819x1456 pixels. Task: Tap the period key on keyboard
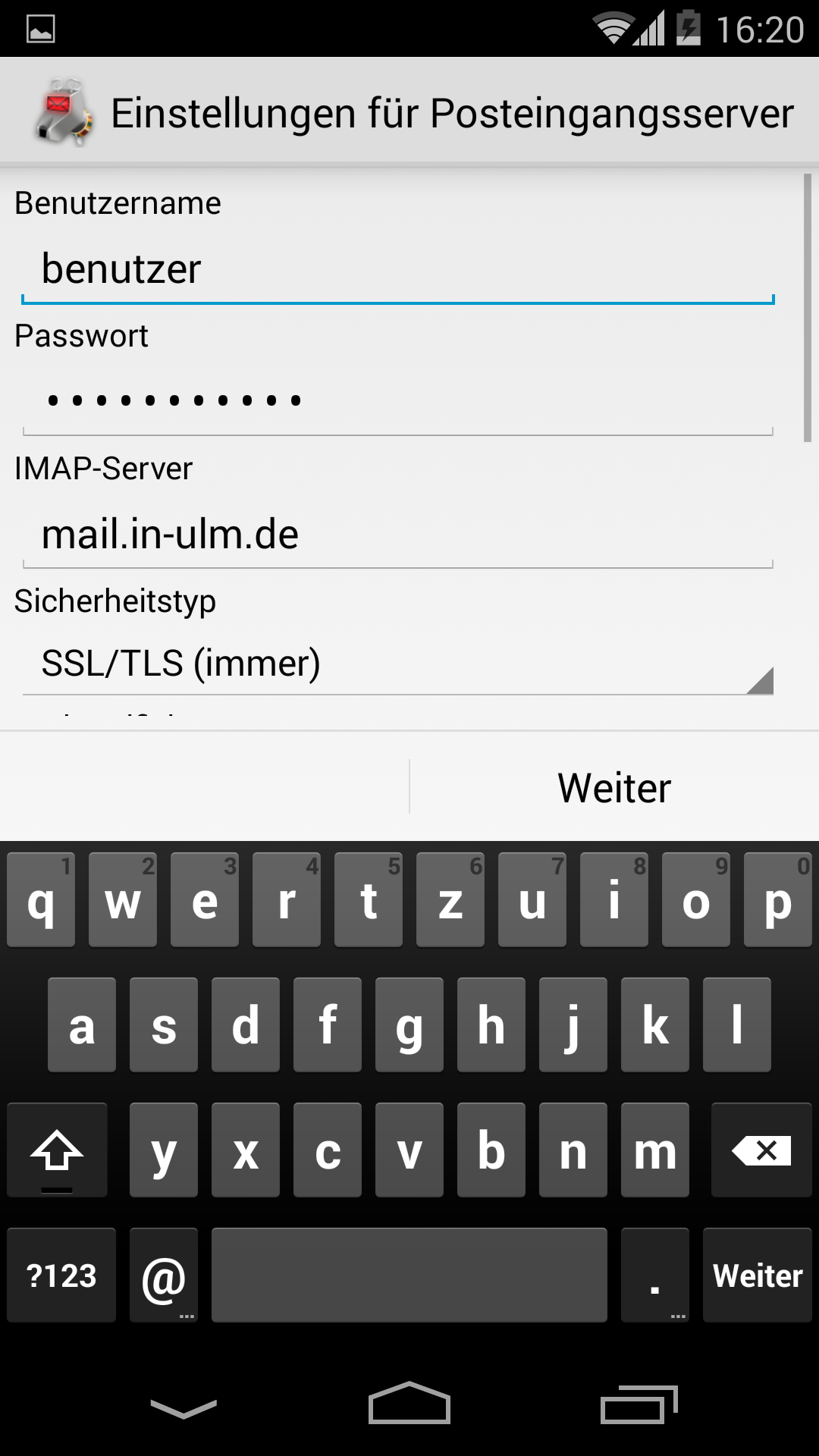[655, 1276]
